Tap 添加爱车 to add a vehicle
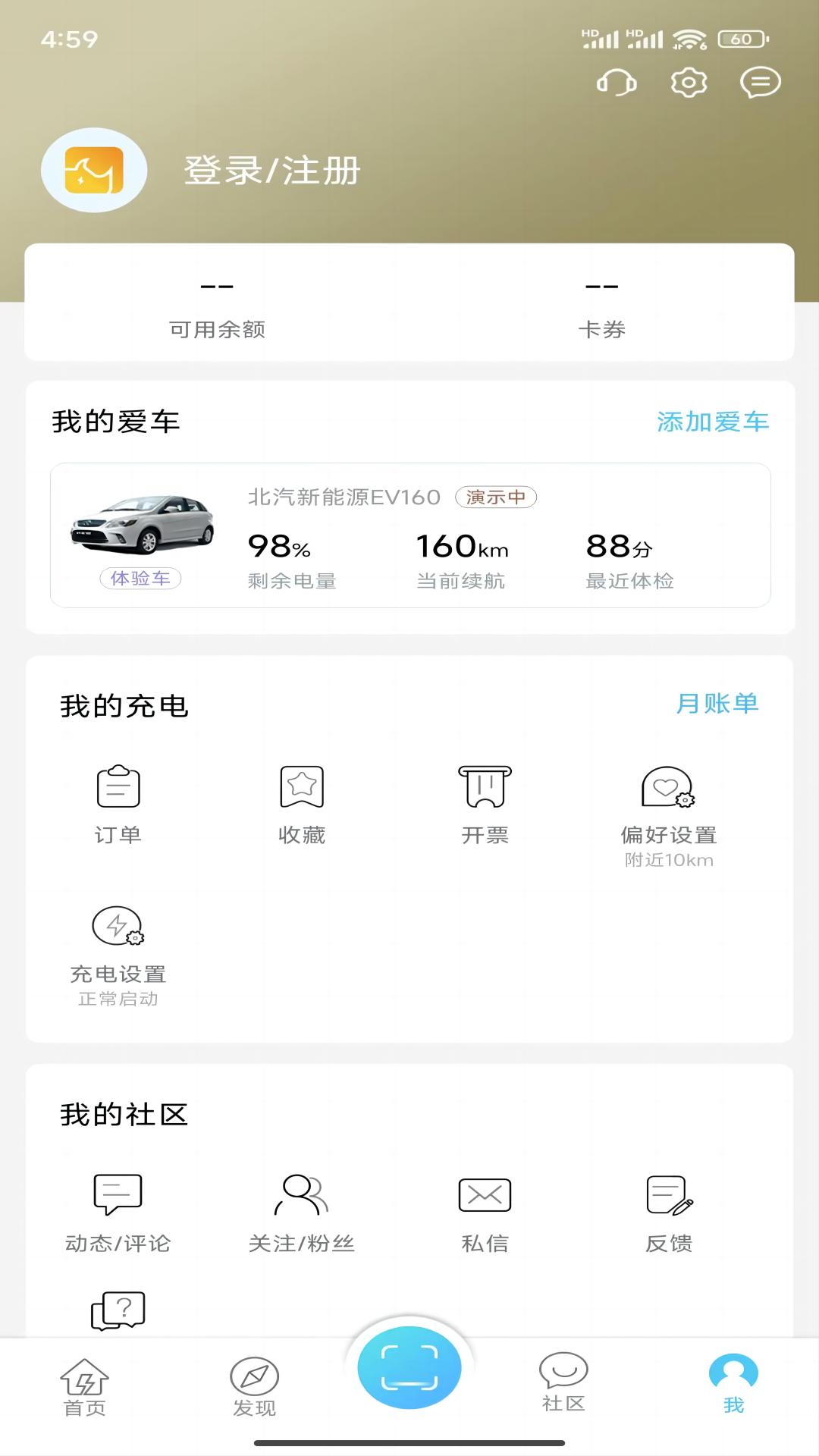The image size is (819, 1456). coord(713,422)
